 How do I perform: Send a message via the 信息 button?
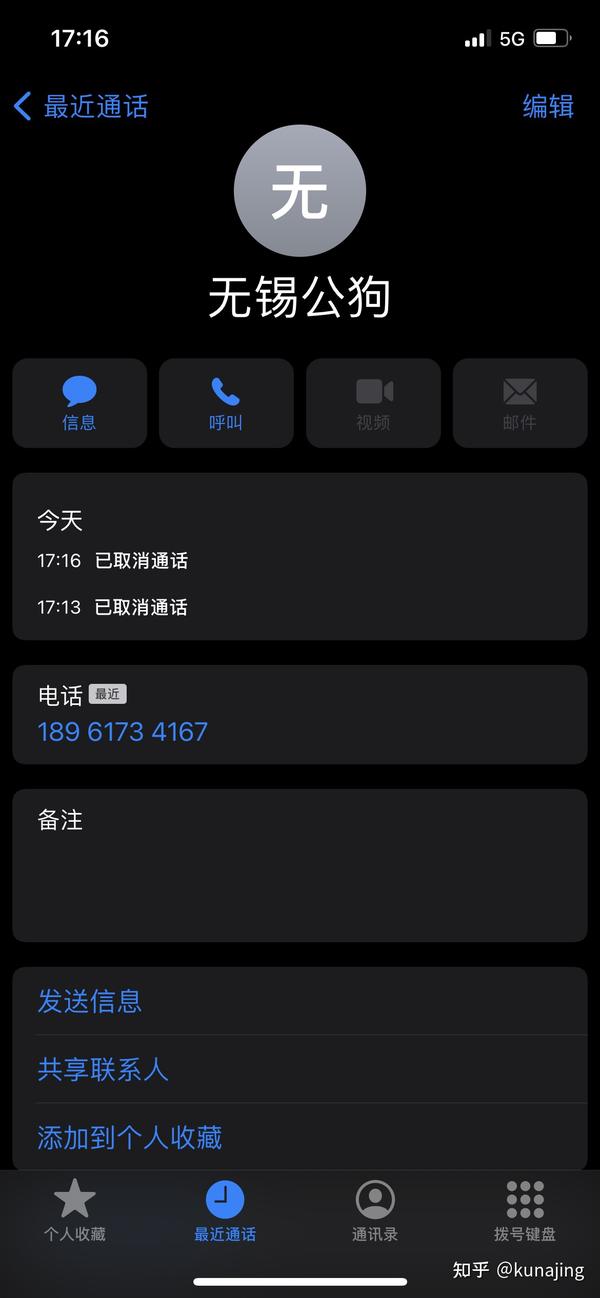click(x=80, y=403)
